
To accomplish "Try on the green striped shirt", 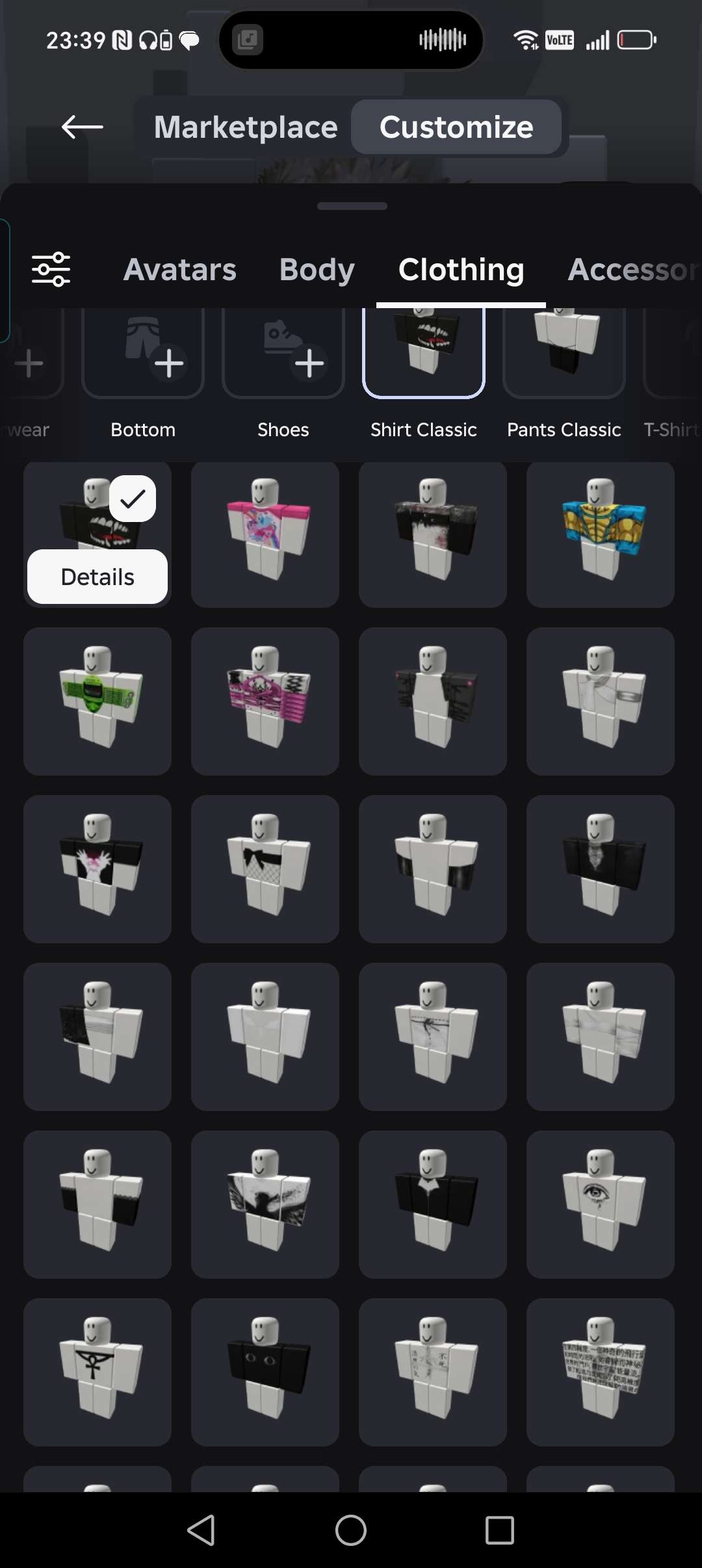I will [x=97, y=701].
